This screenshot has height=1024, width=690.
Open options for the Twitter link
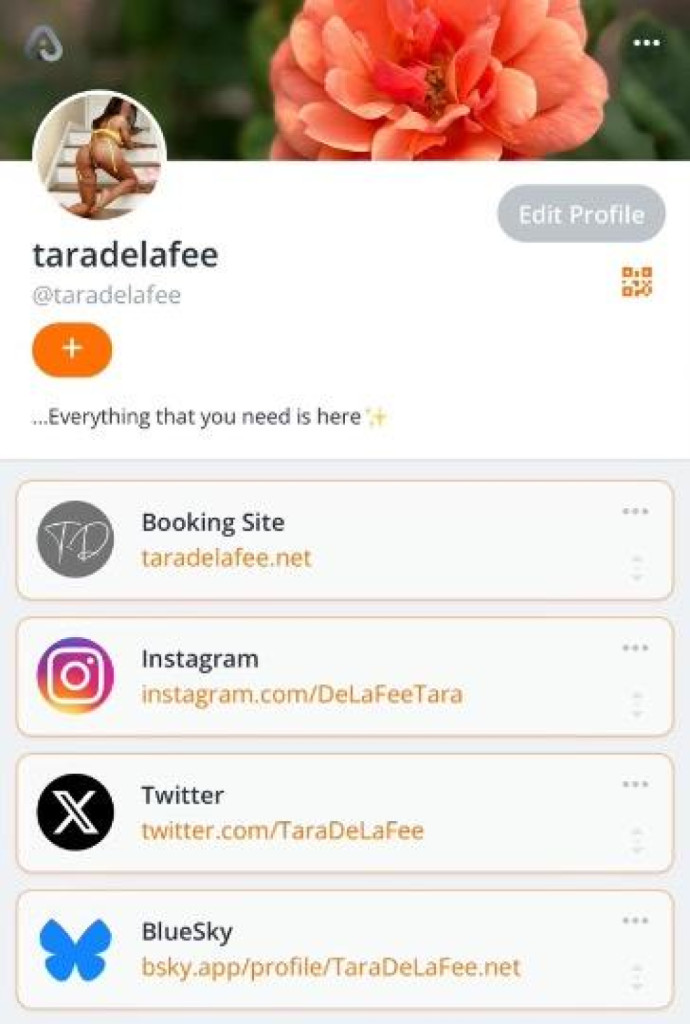tap(635, 785)
